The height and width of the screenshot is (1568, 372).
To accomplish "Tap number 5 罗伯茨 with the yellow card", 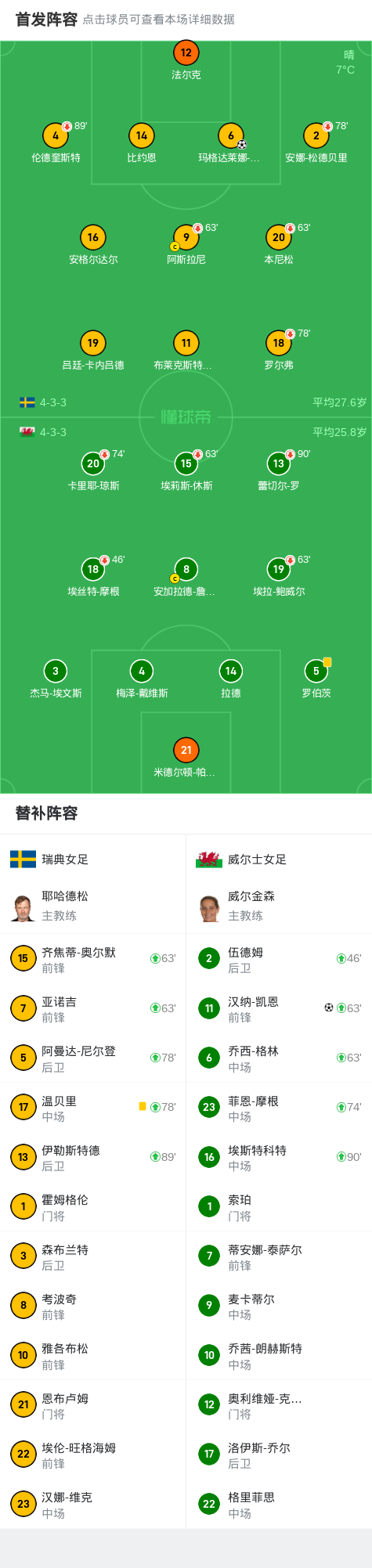I will (x=316, y=679).
